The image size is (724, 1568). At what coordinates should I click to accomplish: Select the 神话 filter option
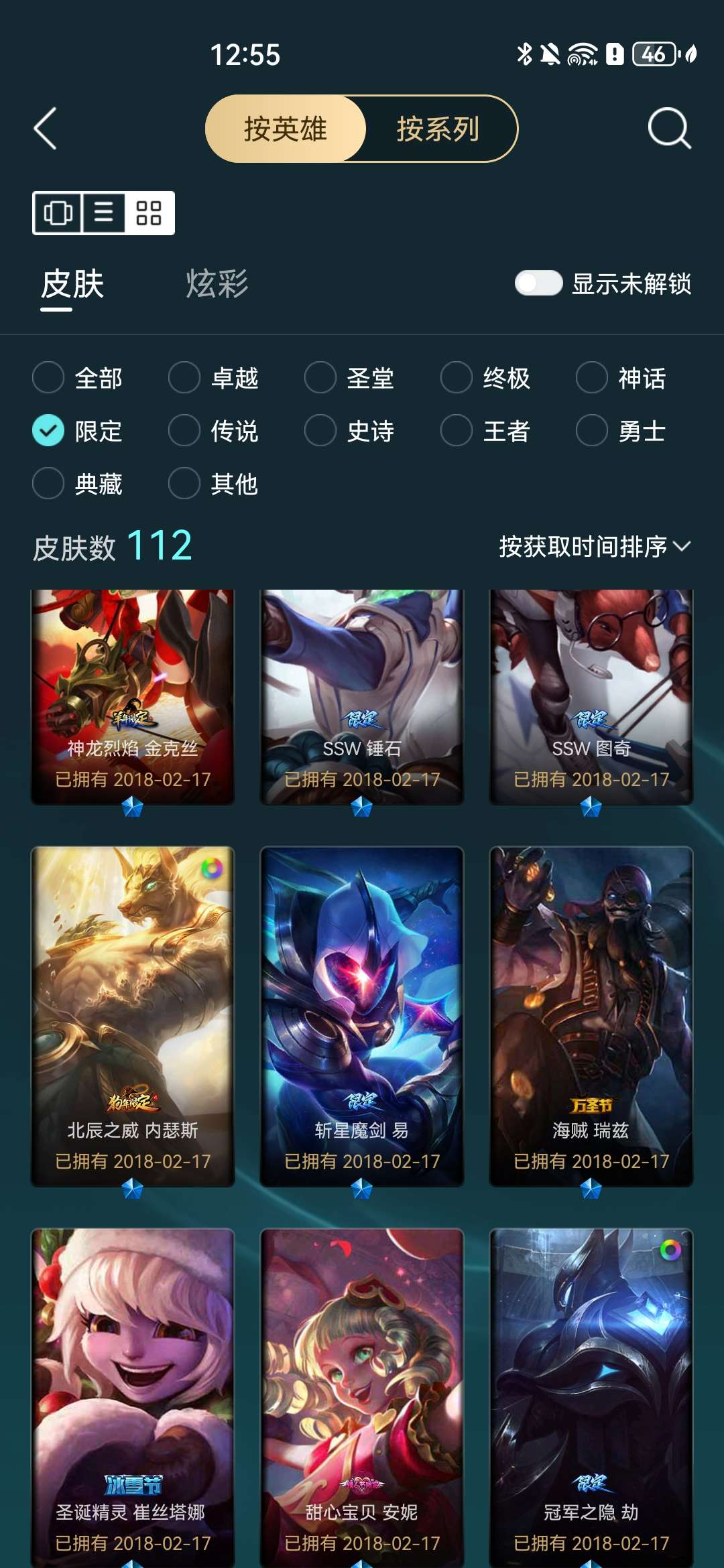(x=592, y=378)
